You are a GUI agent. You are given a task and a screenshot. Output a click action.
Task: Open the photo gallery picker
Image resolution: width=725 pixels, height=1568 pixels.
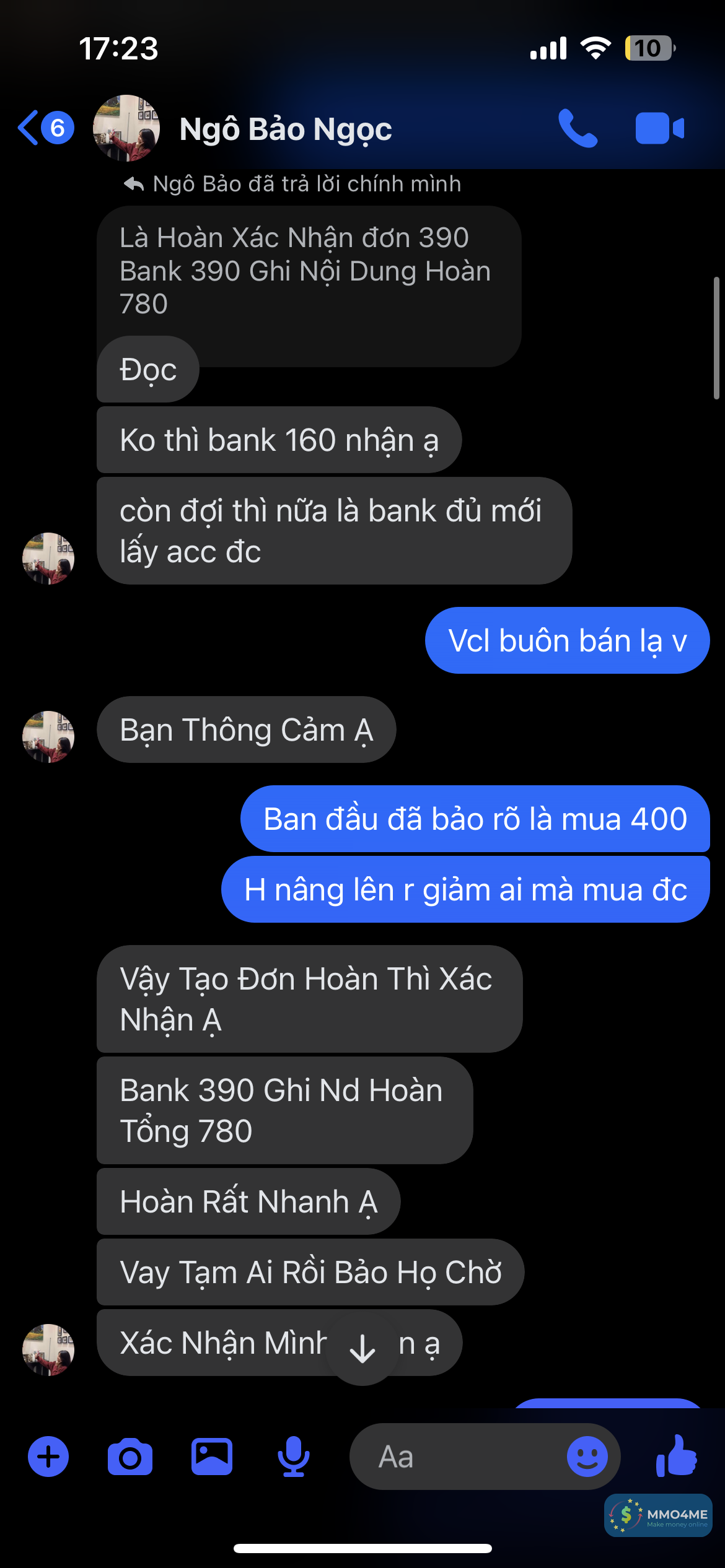click(x=212, y=1457)
